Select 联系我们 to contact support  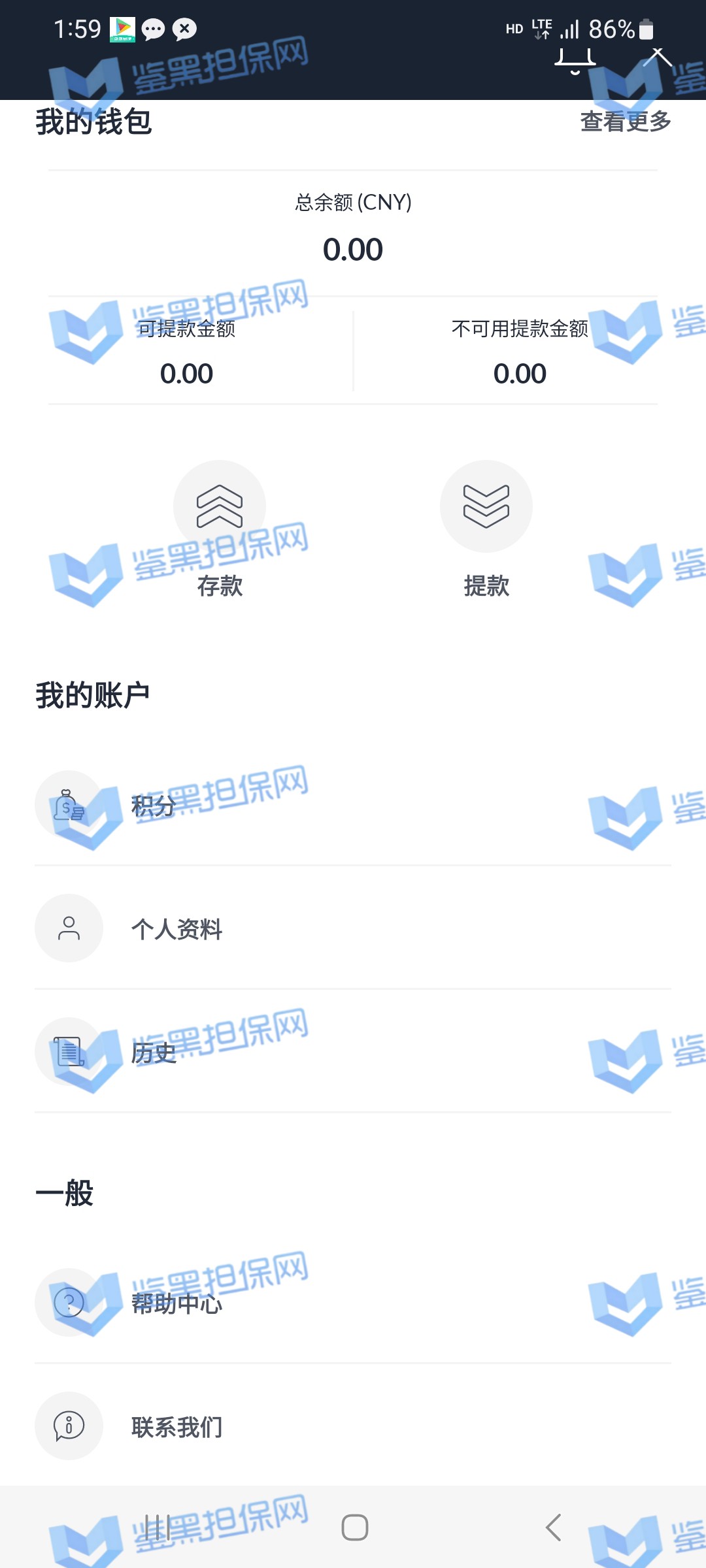click(x=353, y=1426)
